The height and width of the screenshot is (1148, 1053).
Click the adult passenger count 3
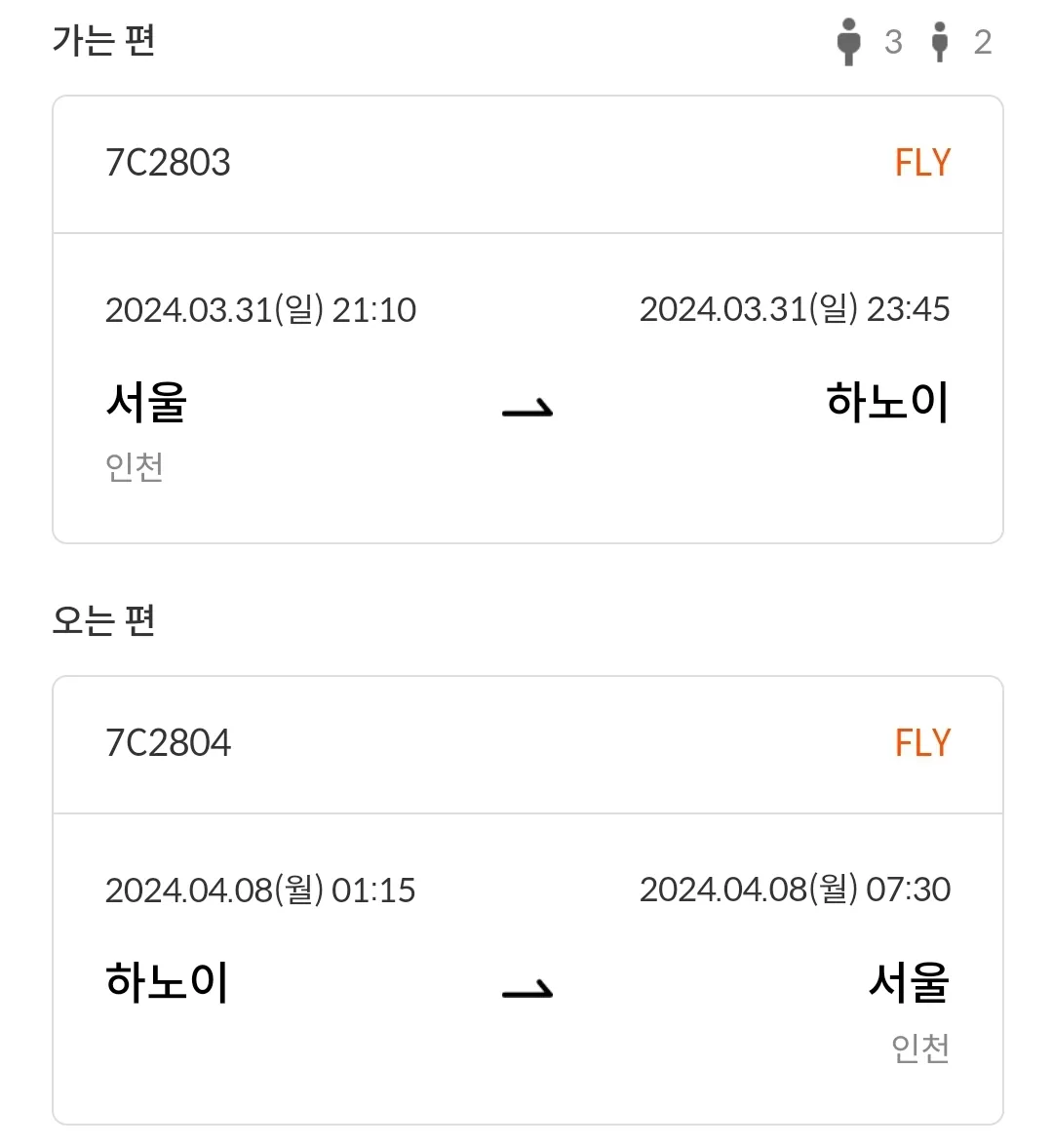[893, 41]
